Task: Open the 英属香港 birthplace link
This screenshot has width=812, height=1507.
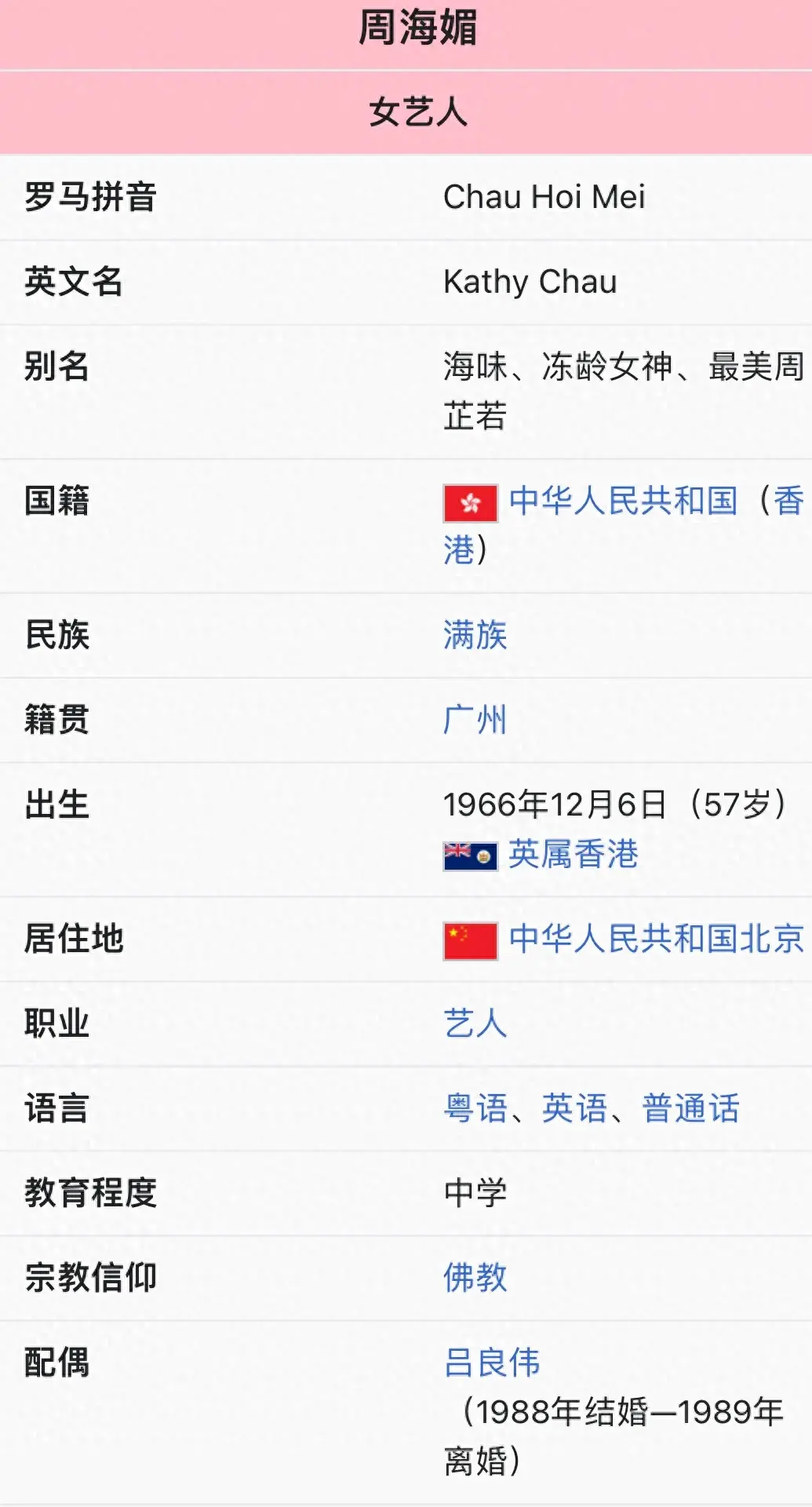Action: pyautogui.click(x=573, y=854)
